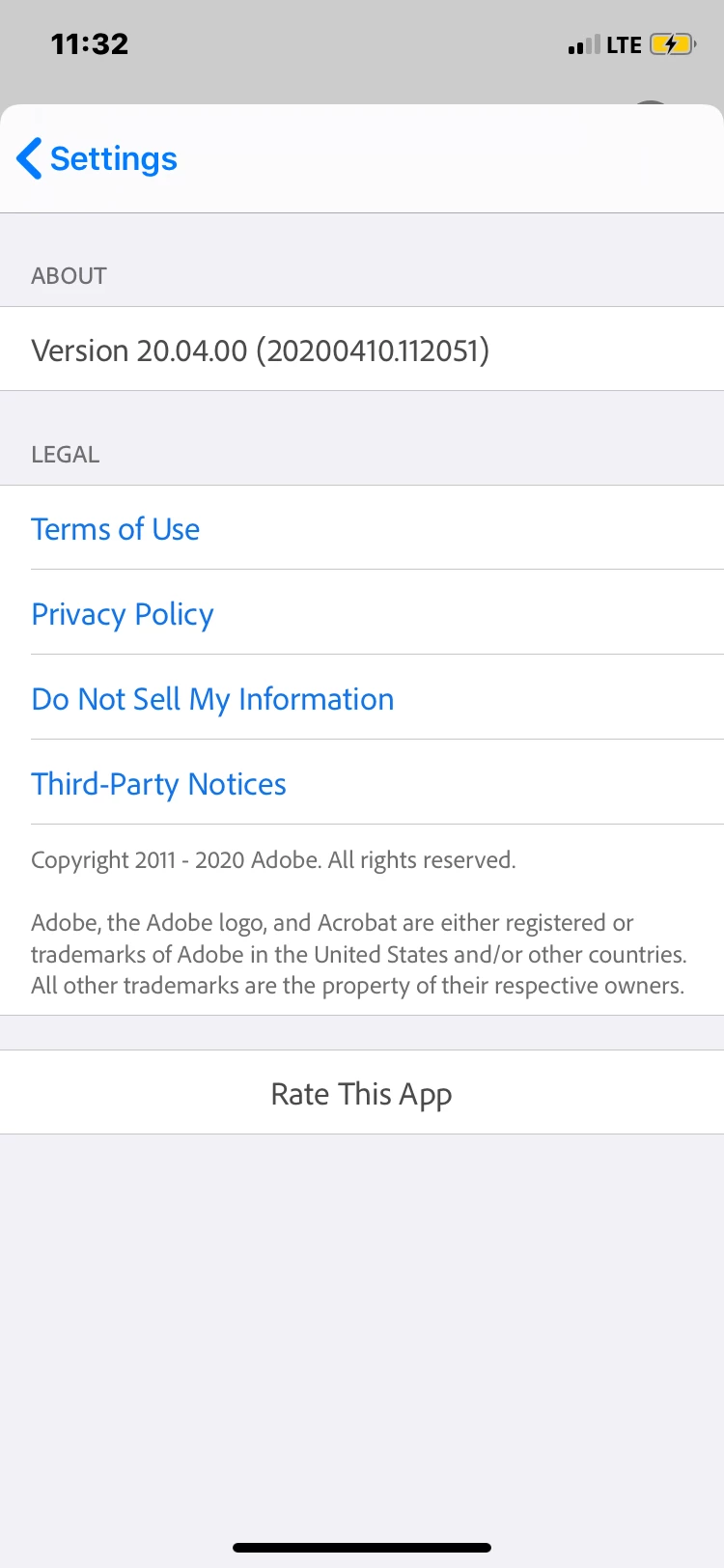Viewport: 724px width, 1568px height.
Task: Open the Privacy Policy link
Action: 123,614
